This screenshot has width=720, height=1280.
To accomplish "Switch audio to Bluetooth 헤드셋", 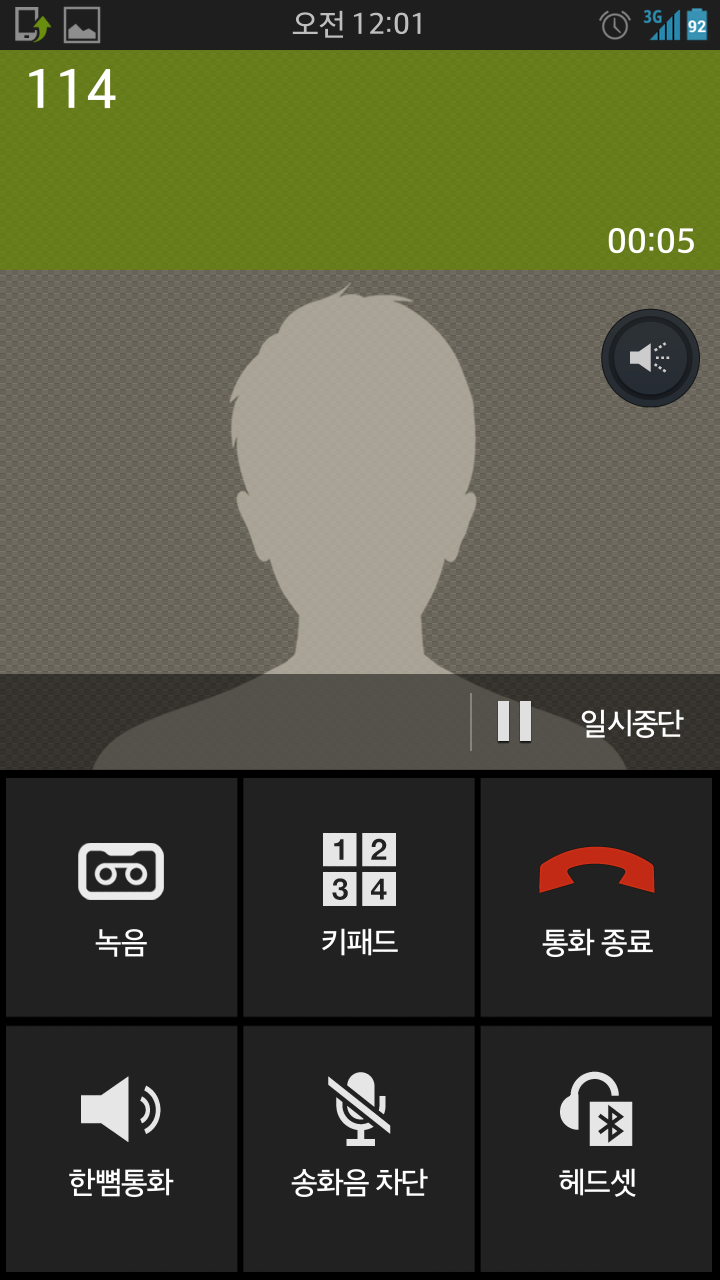I will pos(597,1147).
